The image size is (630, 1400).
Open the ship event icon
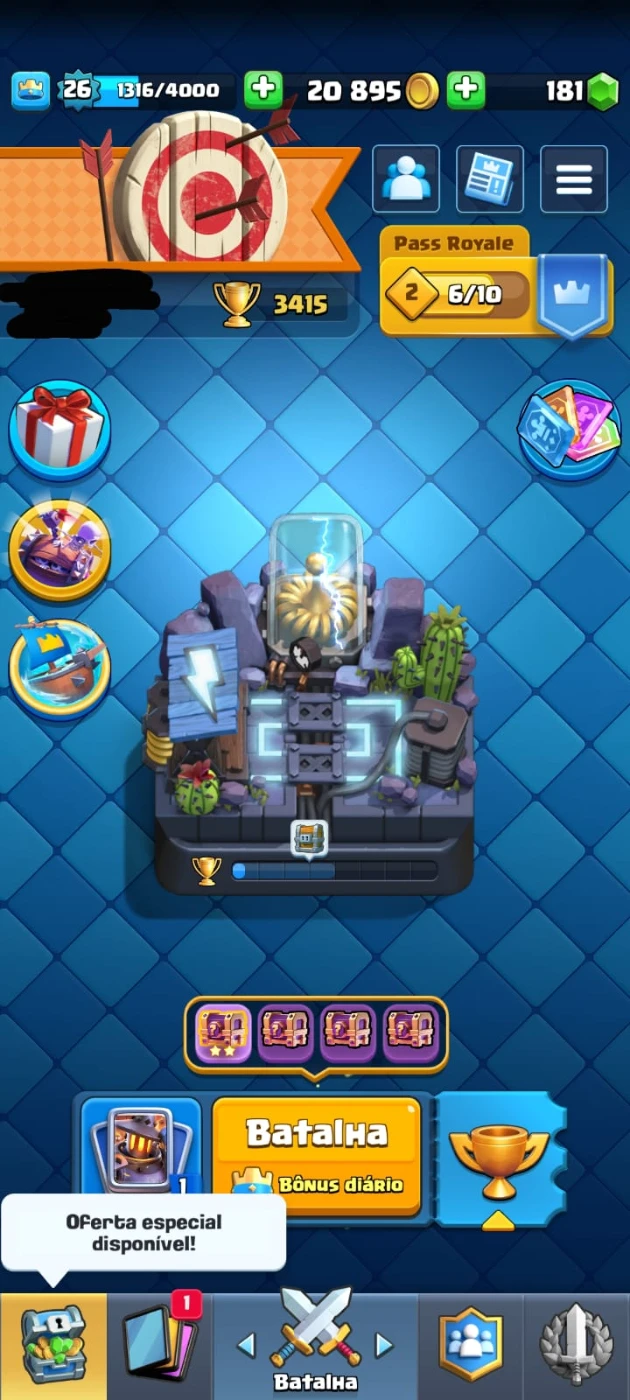tap(60, 668)
